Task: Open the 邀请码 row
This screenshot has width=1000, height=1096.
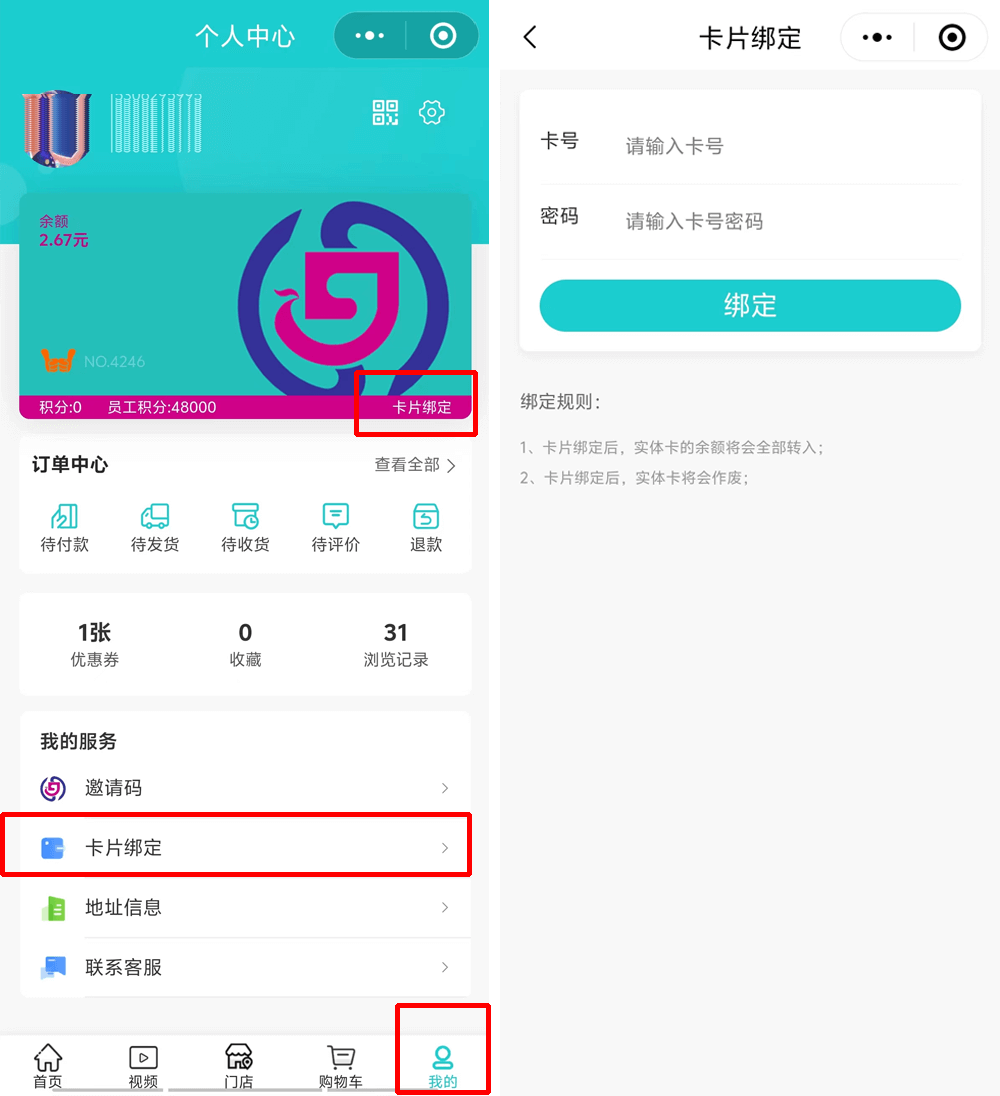Action: point(245,788)
